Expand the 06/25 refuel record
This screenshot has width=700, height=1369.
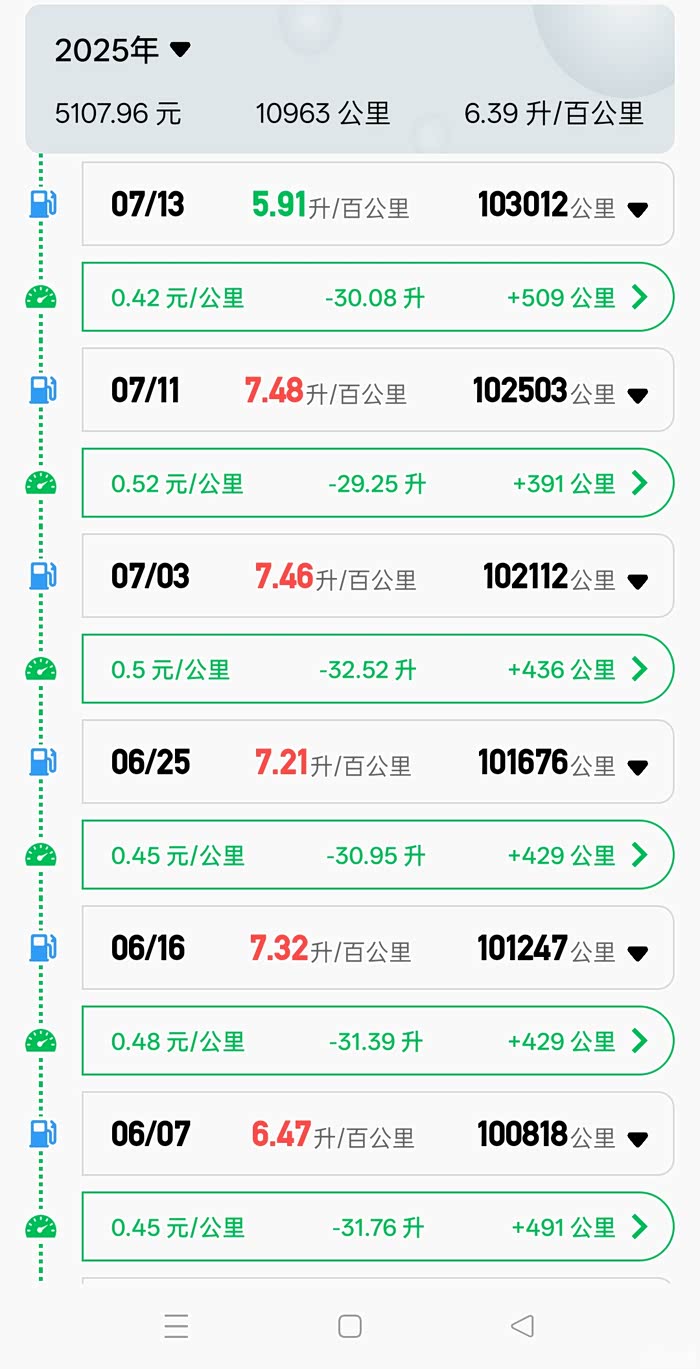(637, 766)
